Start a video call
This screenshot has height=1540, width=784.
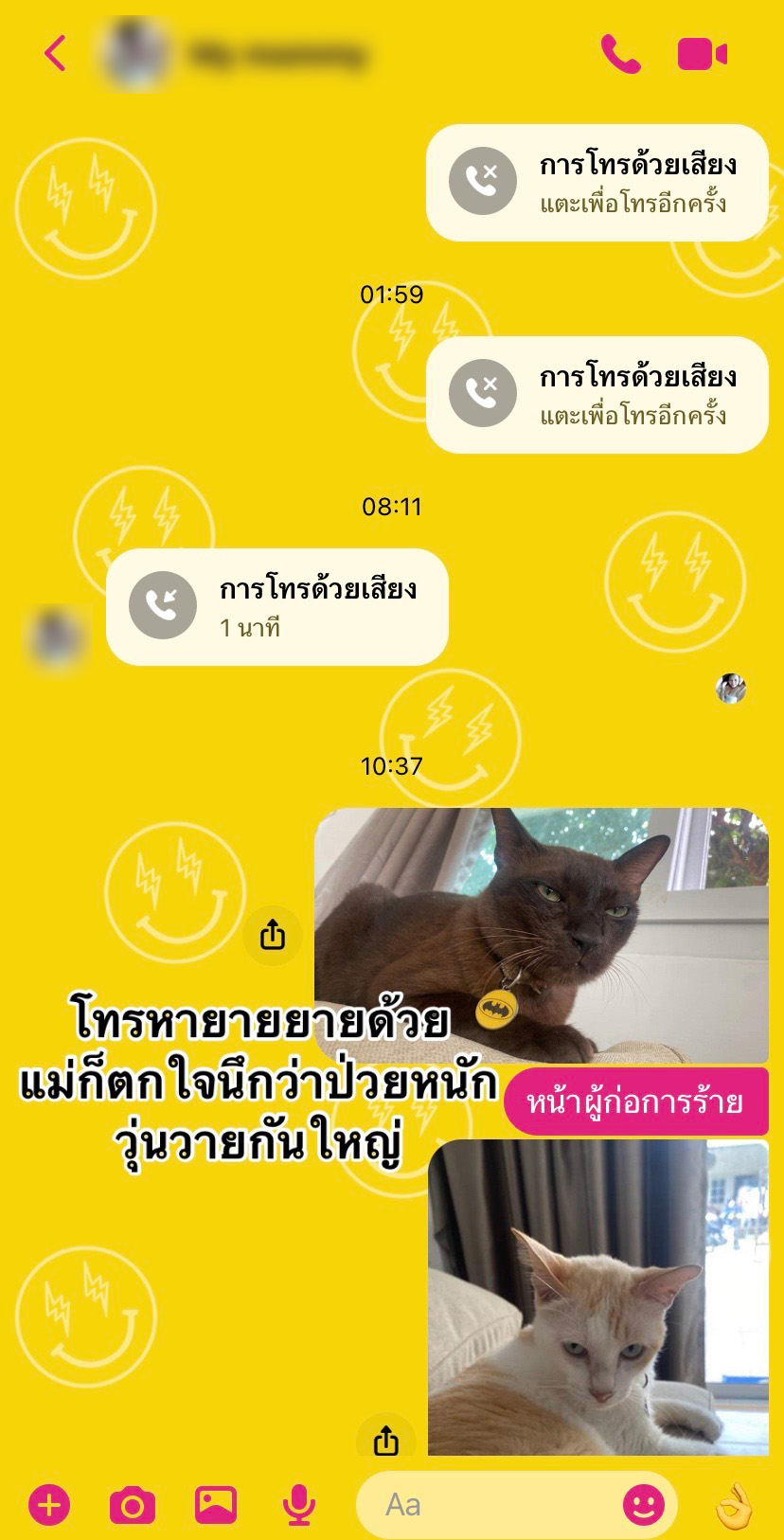pyautogui.click(x=702, y=54)
